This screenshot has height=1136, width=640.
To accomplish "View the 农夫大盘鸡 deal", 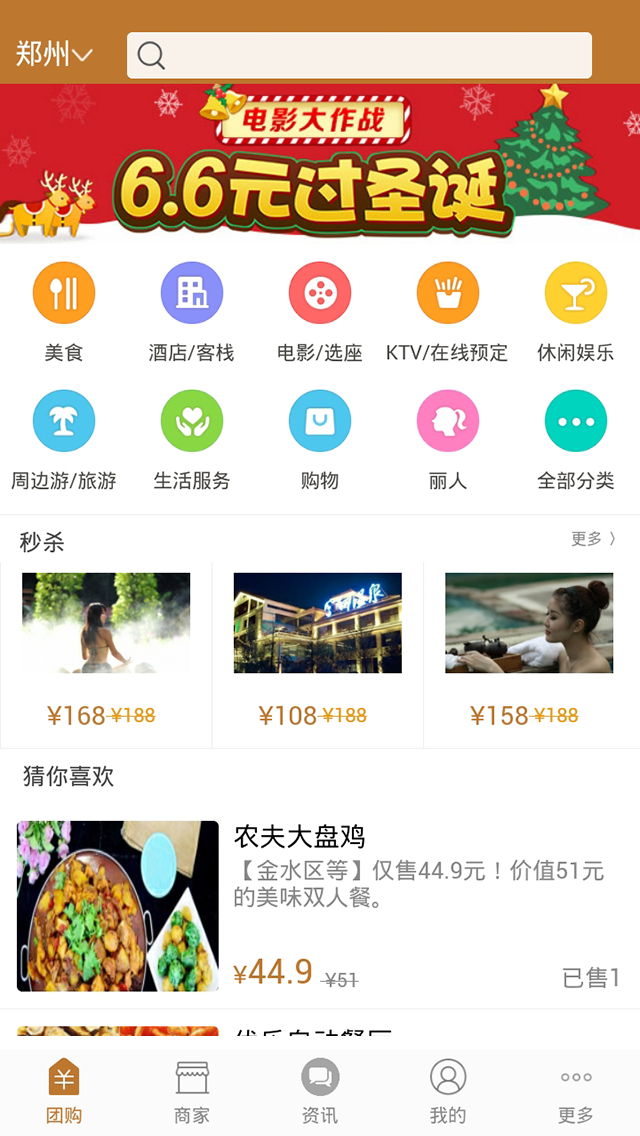I will pos(320,905).
